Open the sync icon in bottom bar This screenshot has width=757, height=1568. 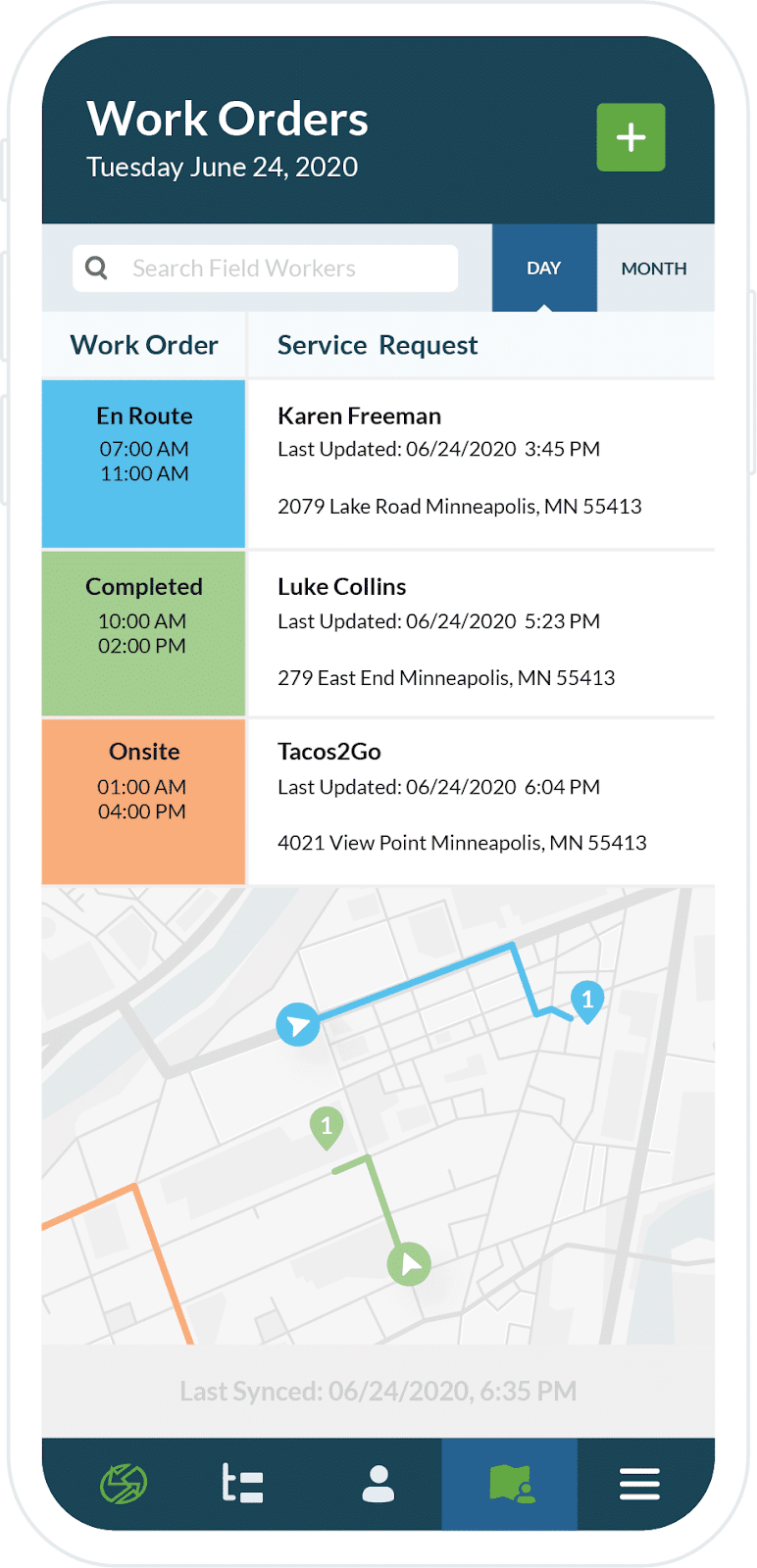[x=124, y=1484]
